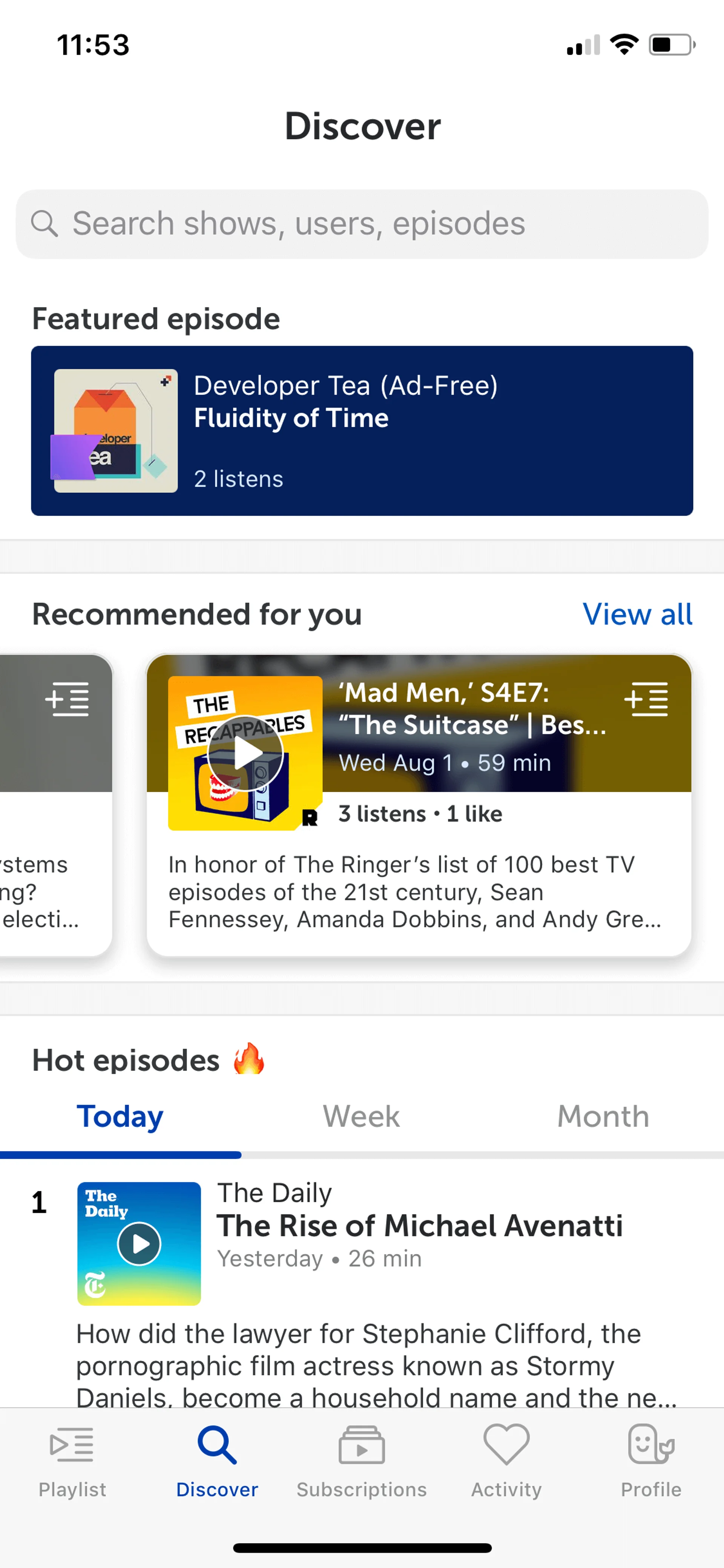This screenshot has width=724, height=1568.
Task: Open the Subscriptions tab
Action: point(361,1461)
